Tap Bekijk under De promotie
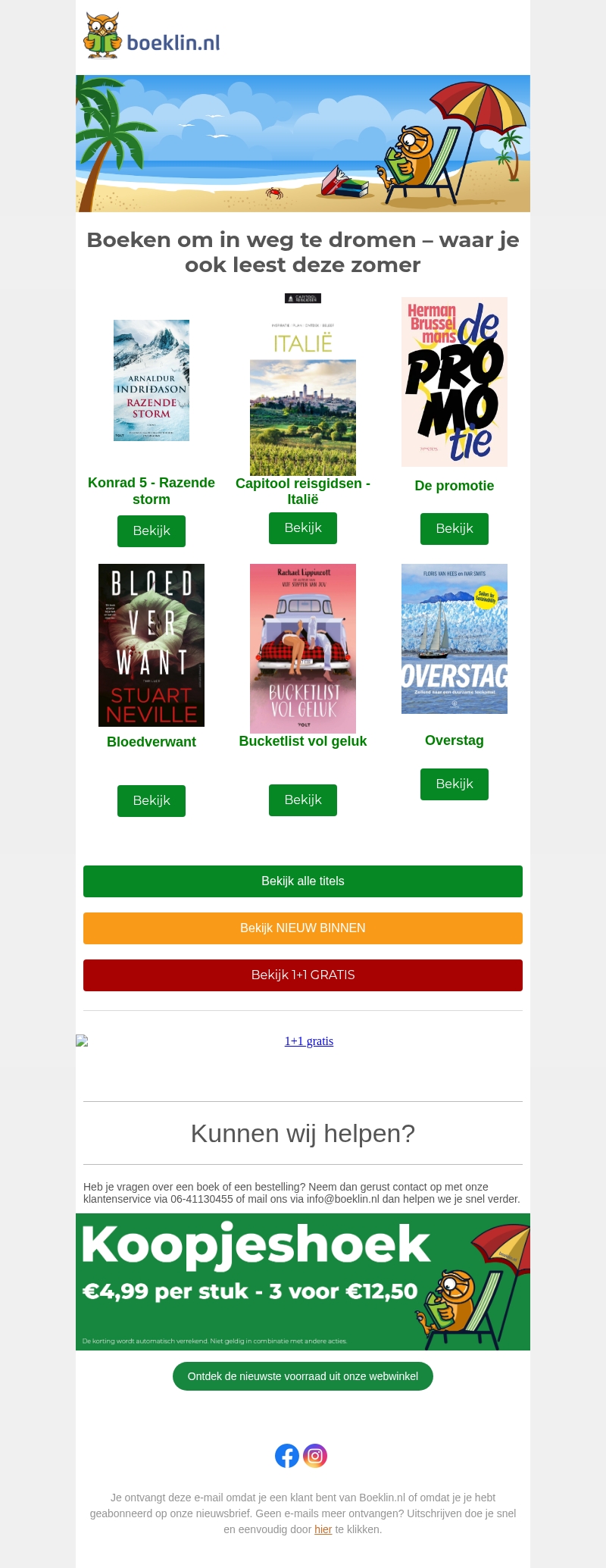The width and height of the screenshot is (606, 1568). (x=454, y=528)
